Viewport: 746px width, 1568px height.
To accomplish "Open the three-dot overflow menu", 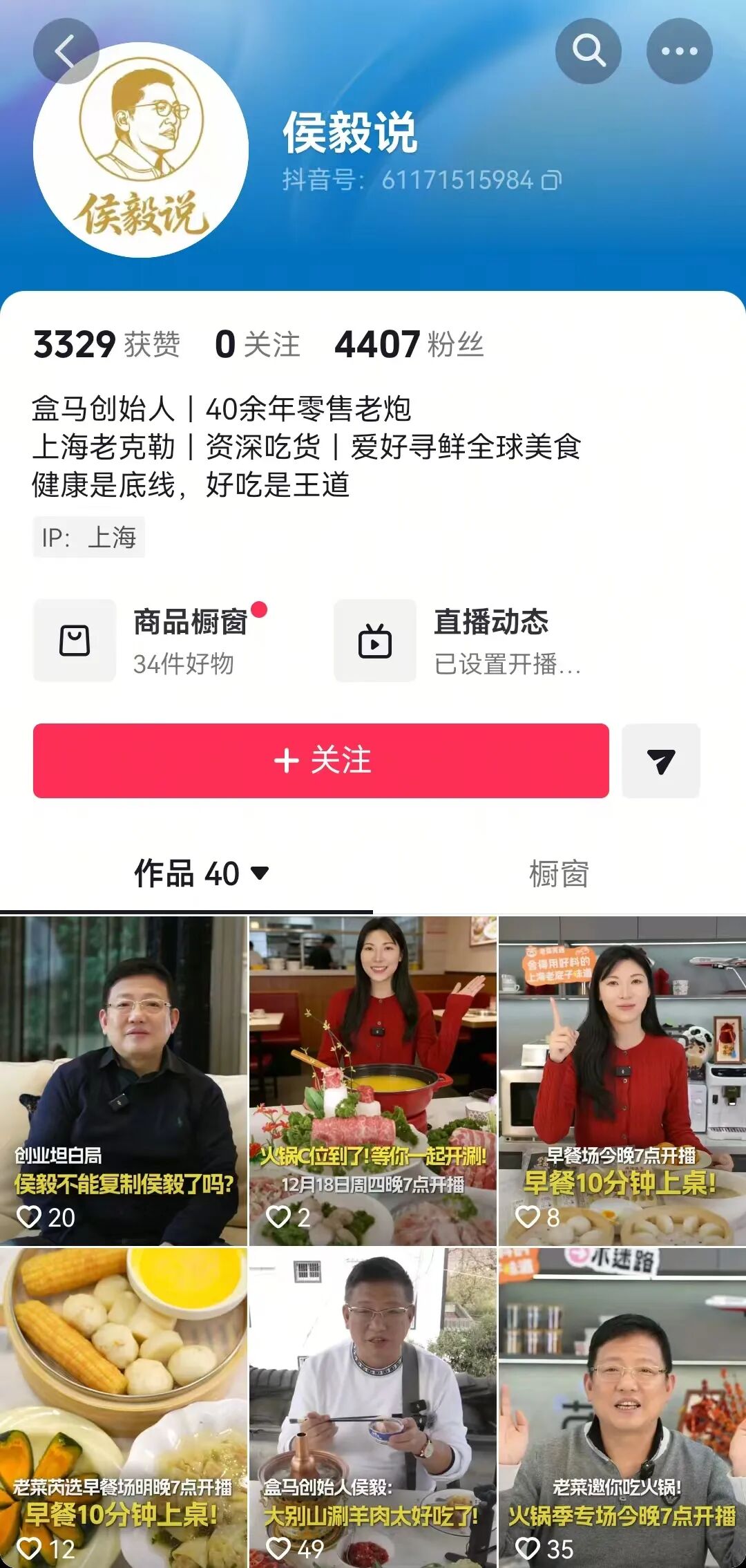I will pos(679,51).
